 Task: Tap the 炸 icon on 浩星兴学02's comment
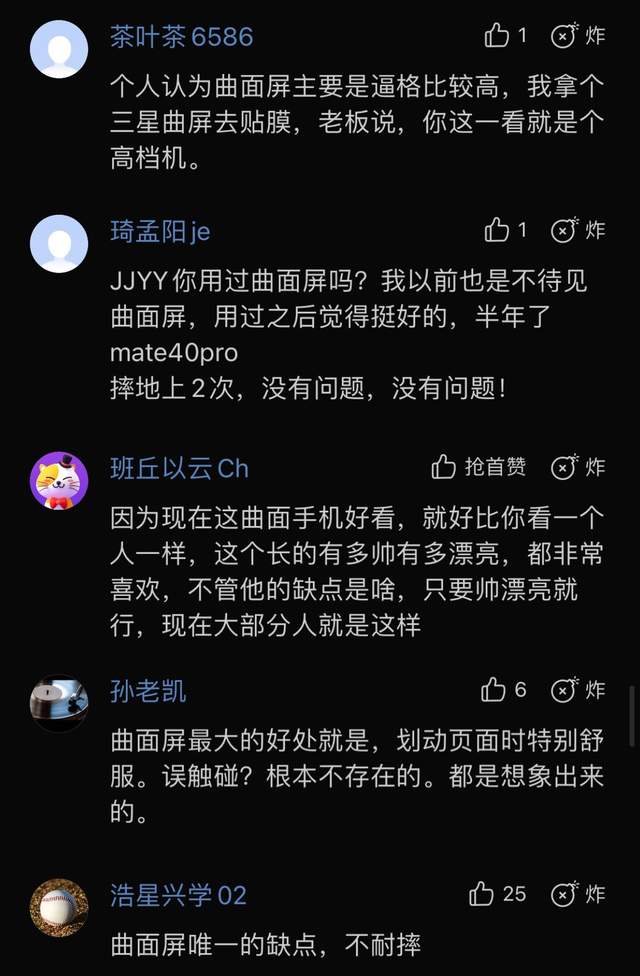pyautogui.click(x=566, y=893)
